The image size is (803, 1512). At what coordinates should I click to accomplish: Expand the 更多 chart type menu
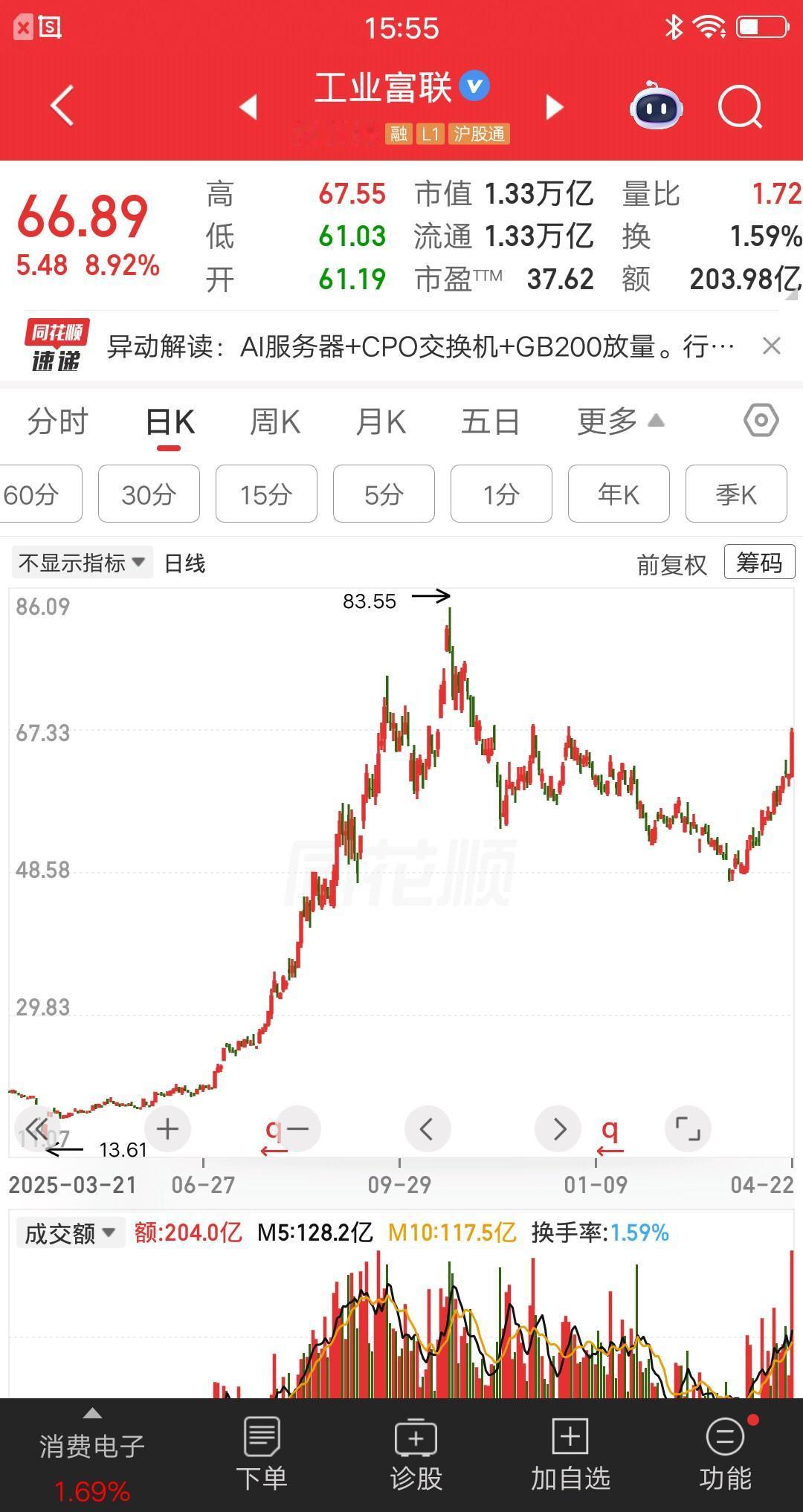pyautogui.click(x=605, y=420)
